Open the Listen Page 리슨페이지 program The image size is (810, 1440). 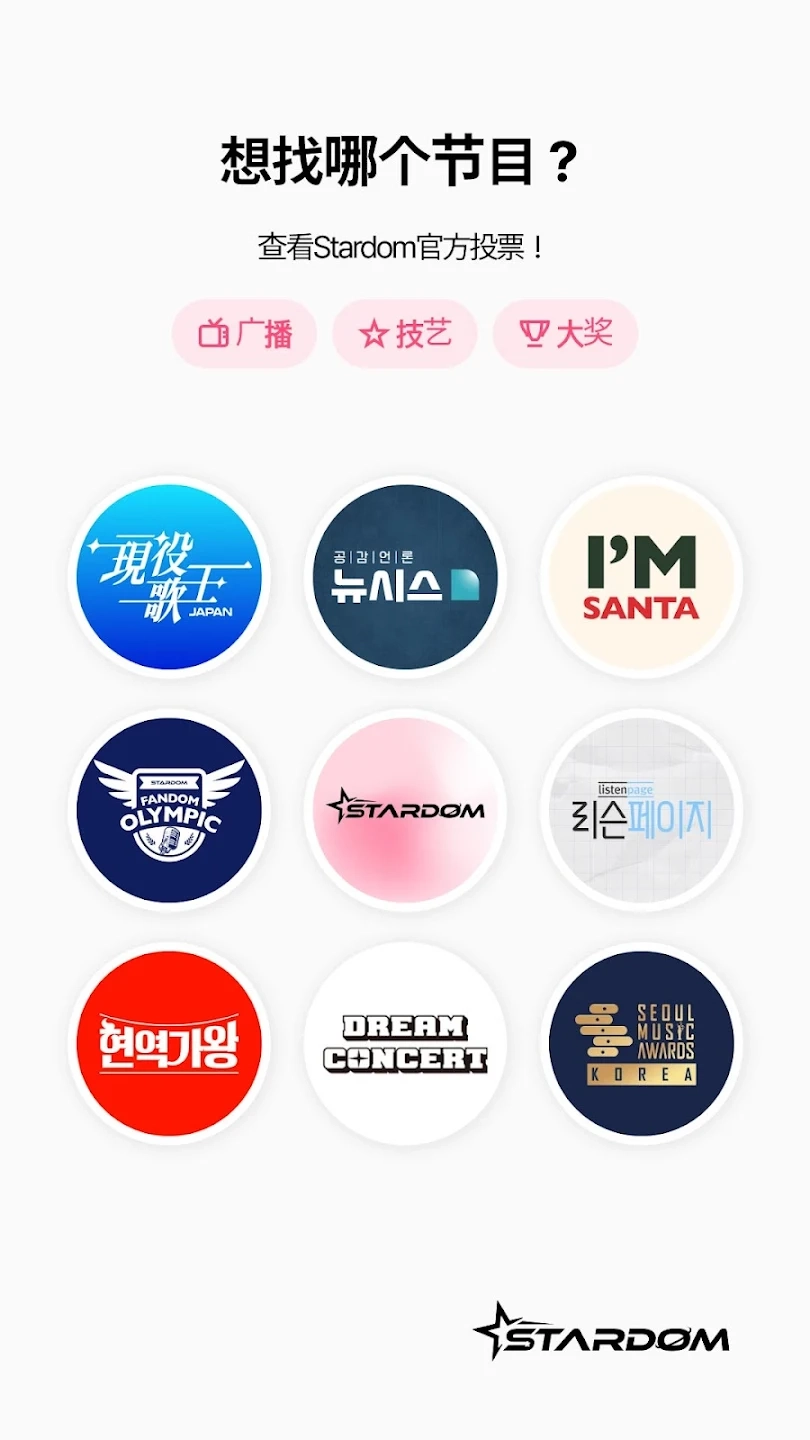pyautogui.click(x=638, y=810)
